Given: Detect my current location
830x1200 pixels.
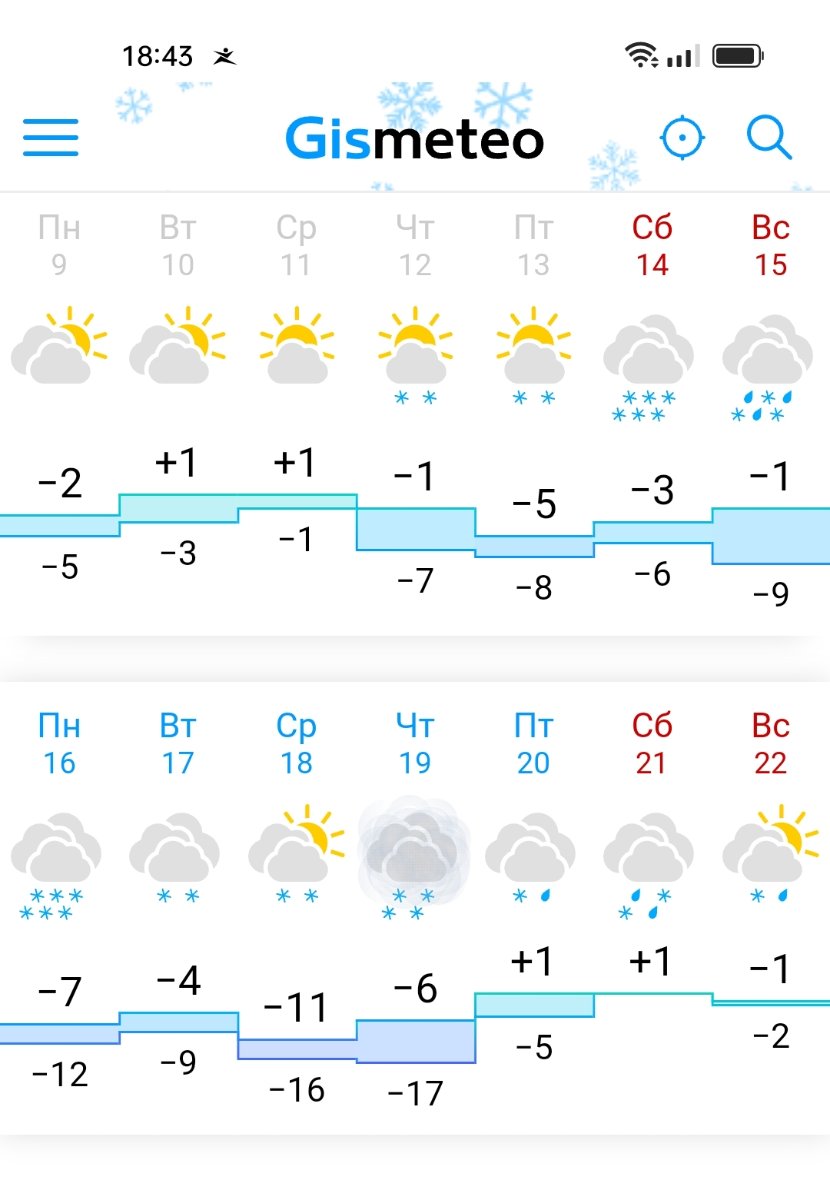Looking at the screenshot, I should (683, 137).
